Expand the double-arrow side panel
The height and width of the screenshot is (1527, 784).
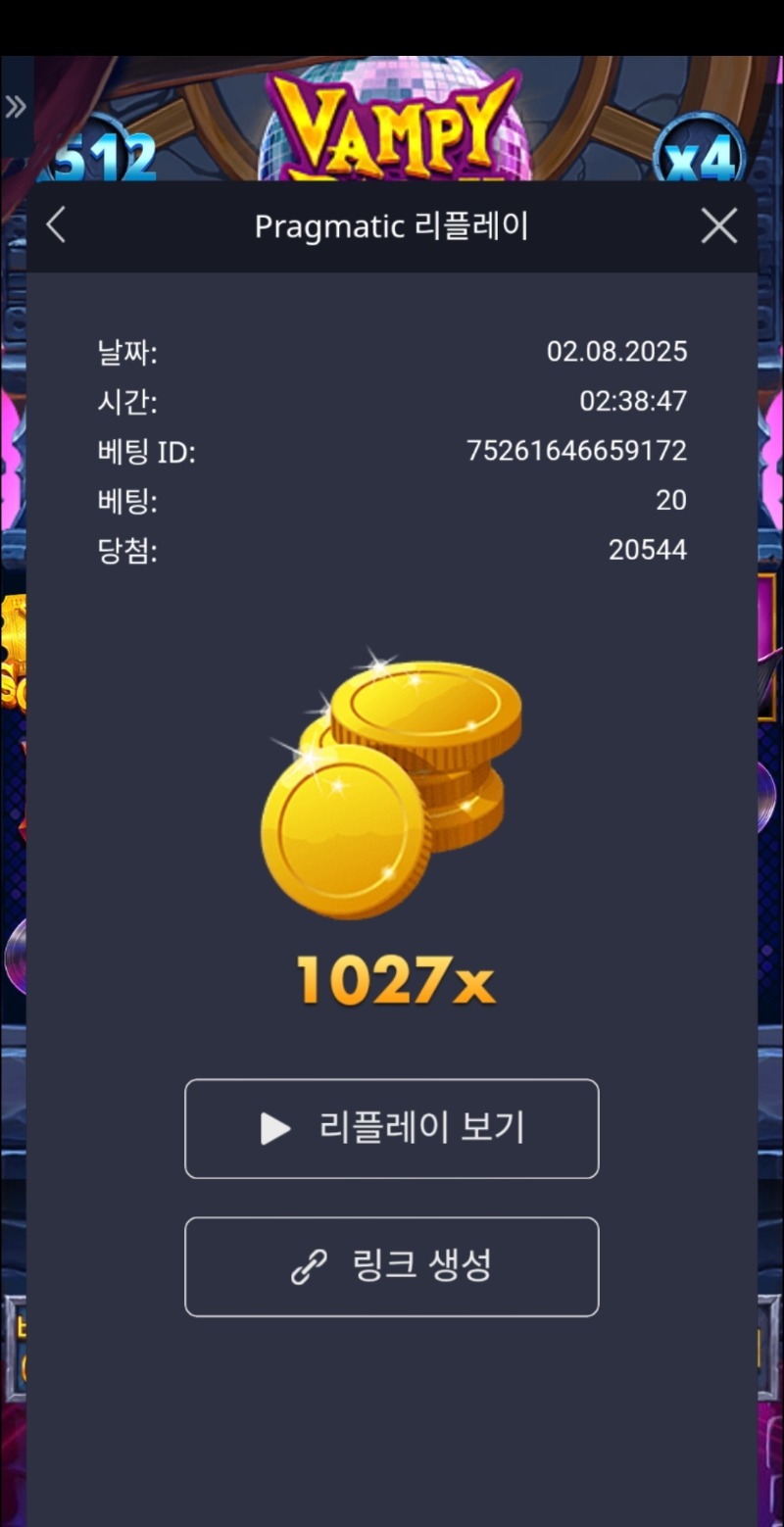pyautogui.click(x=16, y=107)
